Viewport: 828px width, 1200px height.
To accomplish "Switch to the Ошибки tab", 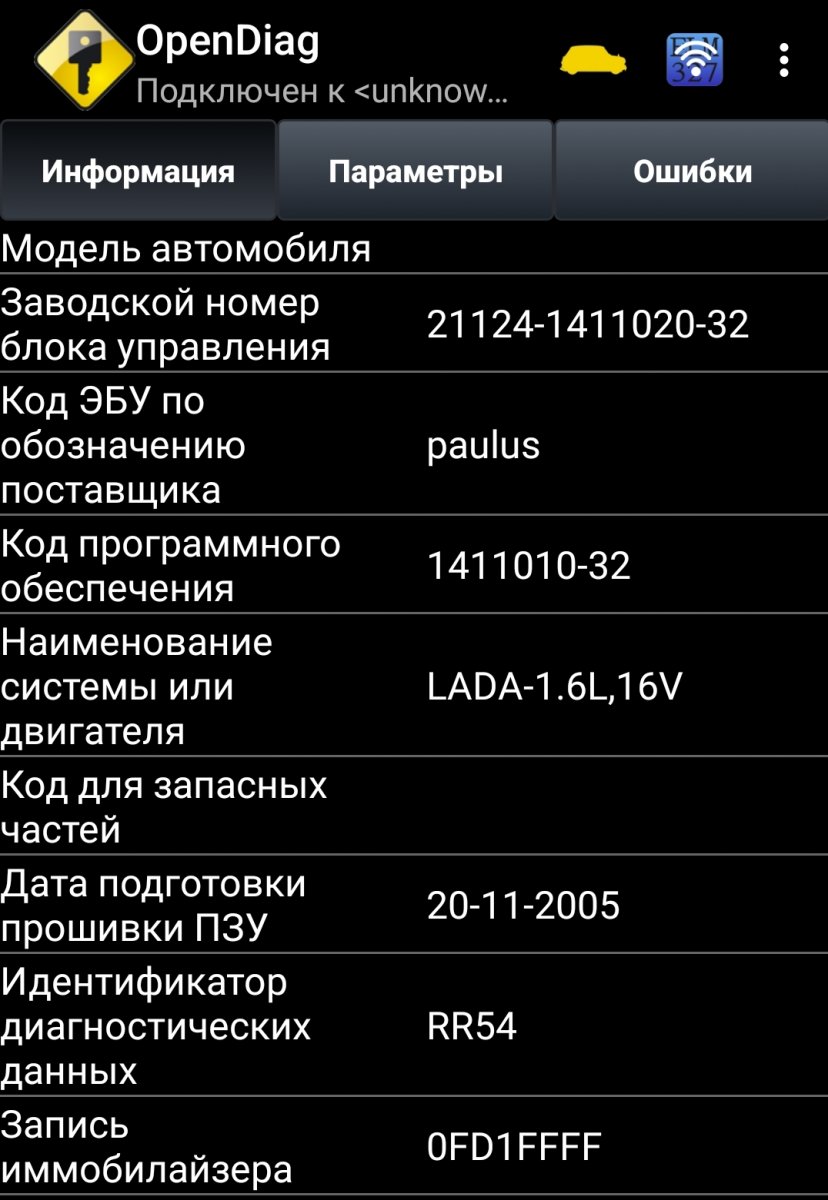I will (x=692, y=171).
